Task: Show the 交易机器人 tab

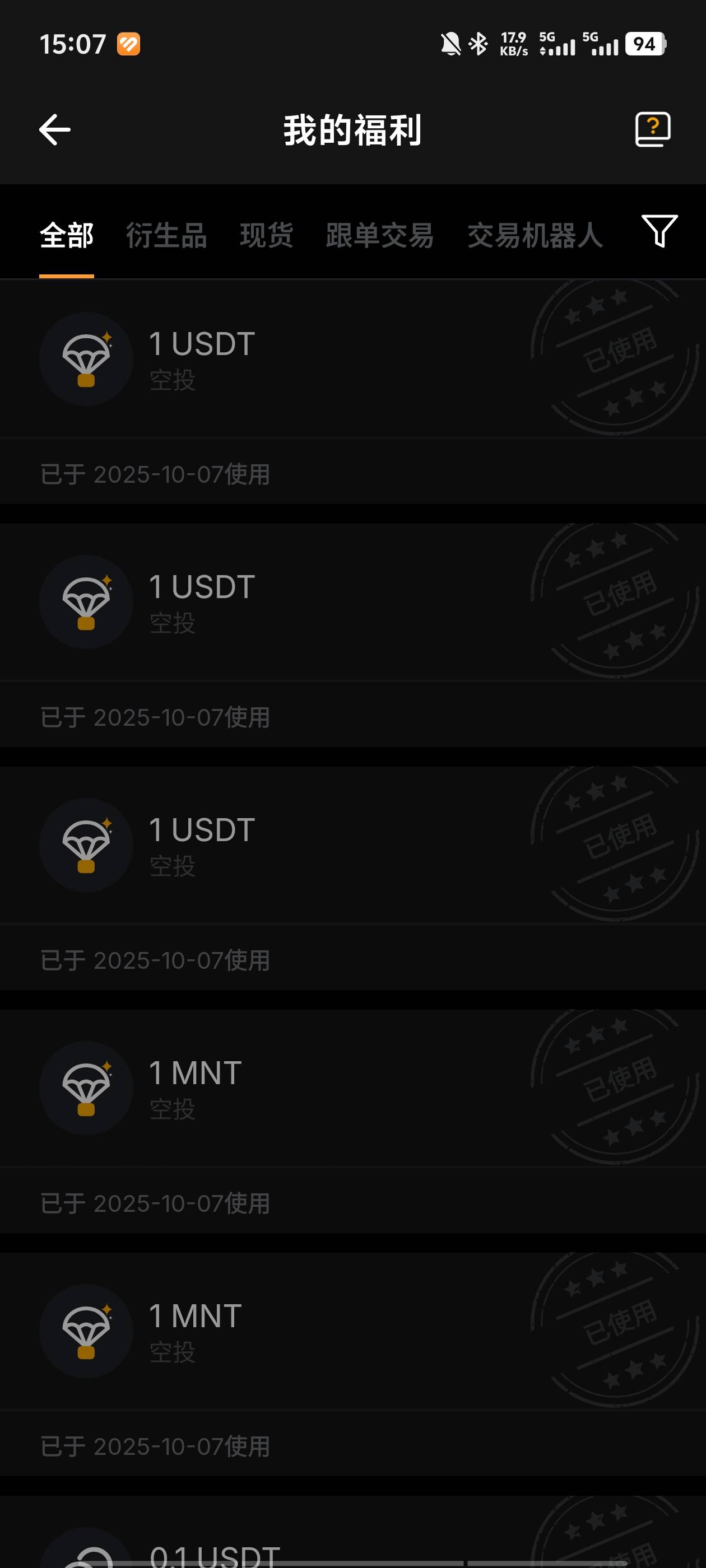Action: tap(535, 236)
